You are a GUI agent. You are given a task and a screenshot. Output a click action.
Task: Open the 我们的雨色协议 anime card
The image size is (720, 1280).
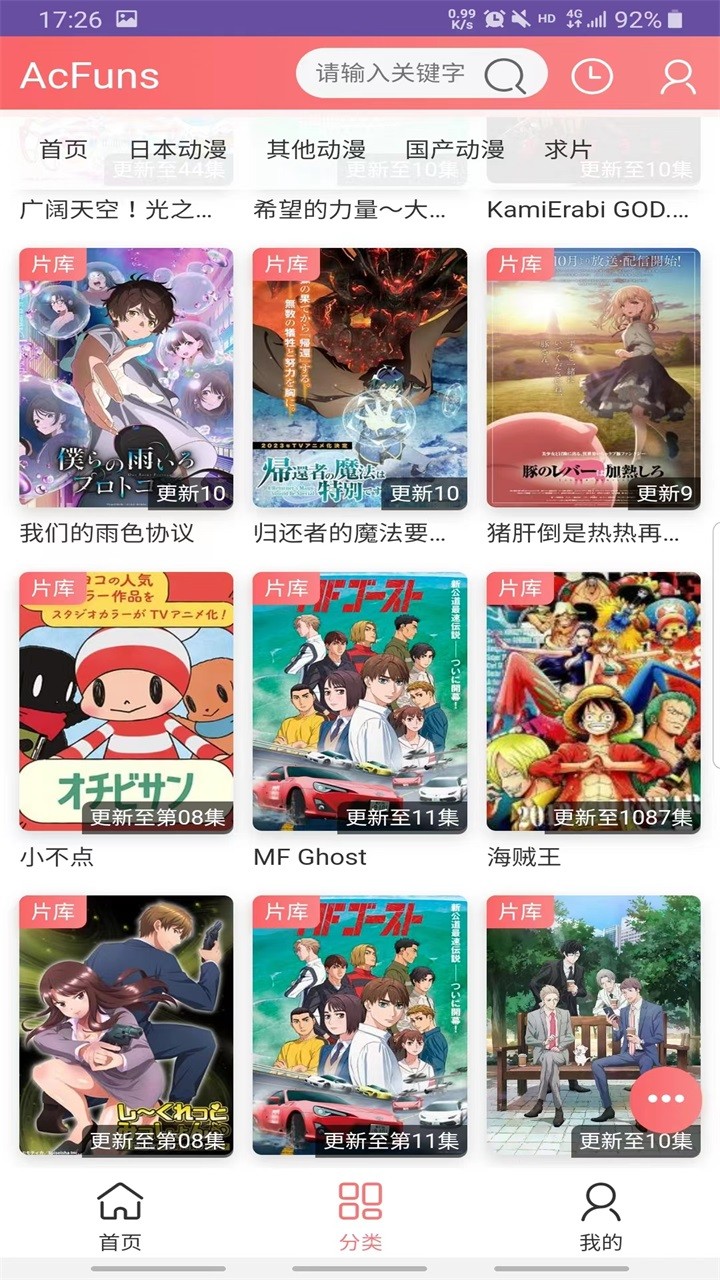(x=126, y=380)
